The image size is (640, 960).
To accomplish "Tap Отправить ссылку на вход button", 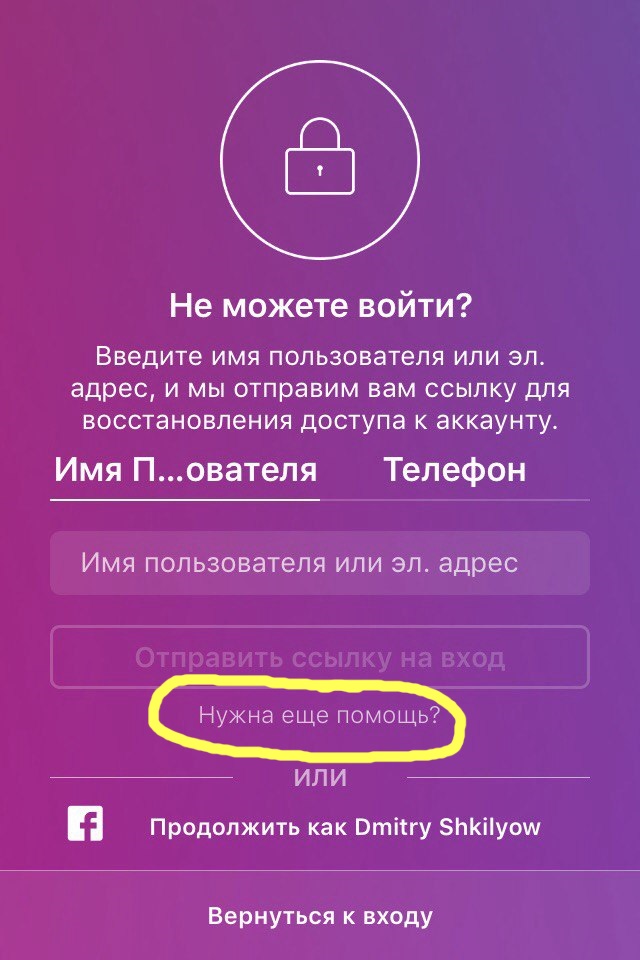I will 320,658.
